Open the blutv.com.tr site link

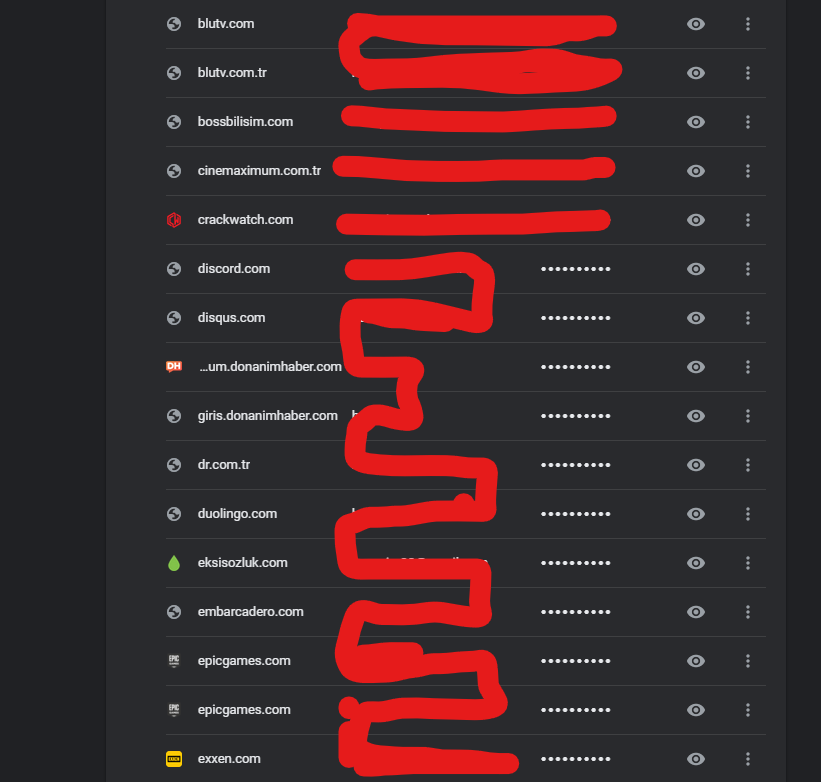(232, 73)
